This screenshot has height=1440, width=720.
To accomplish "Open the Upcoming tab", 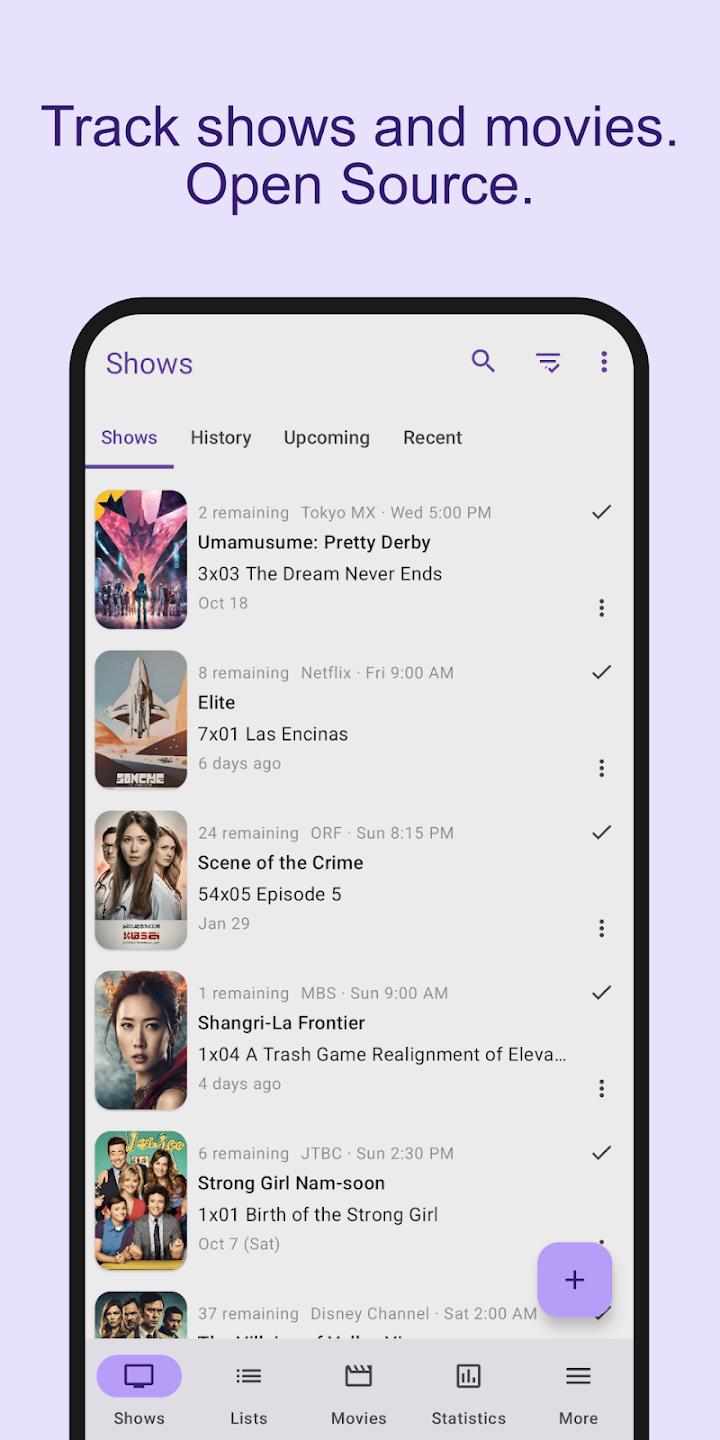I will coord(326,437).
